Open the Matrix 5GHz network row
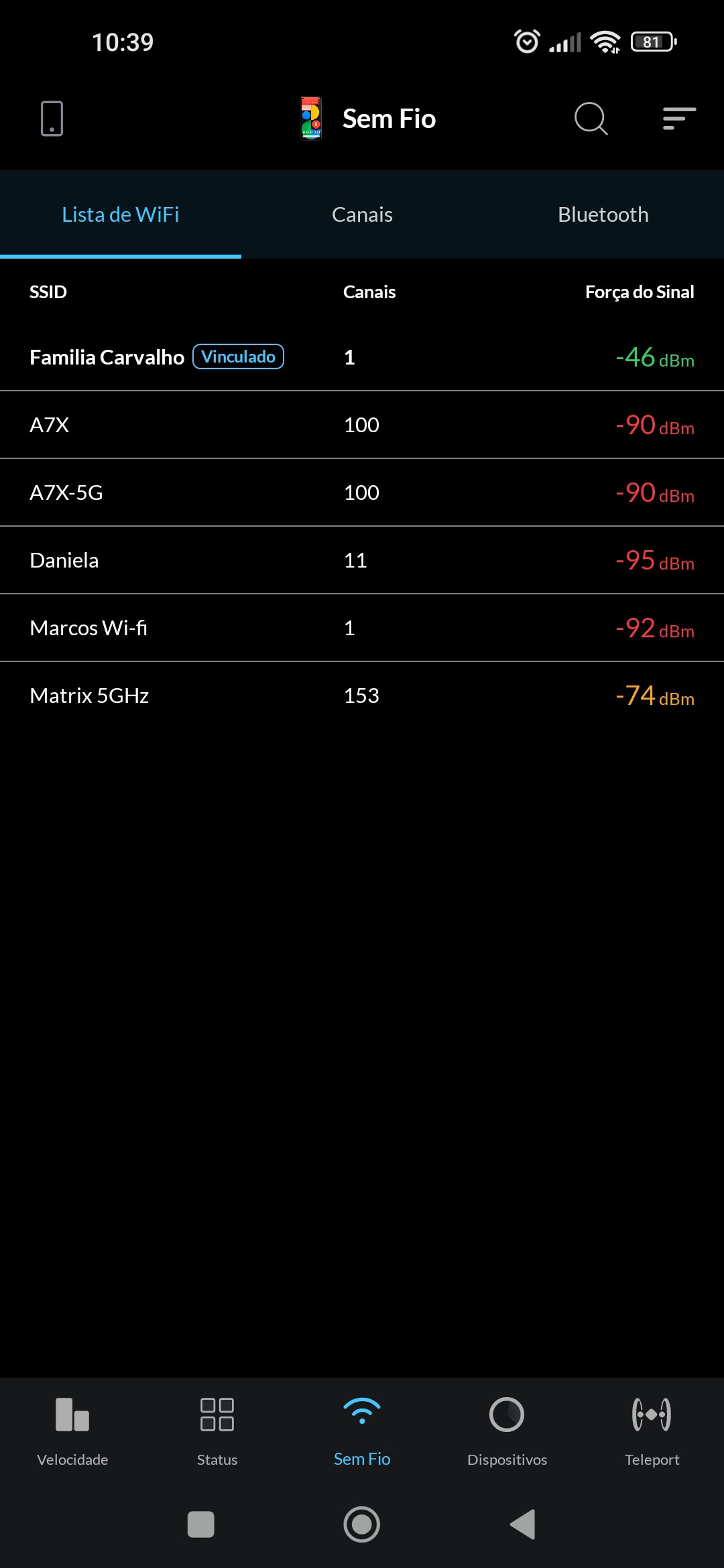Viewport: 724px width, 1568px height. click(x=362, y=696)
